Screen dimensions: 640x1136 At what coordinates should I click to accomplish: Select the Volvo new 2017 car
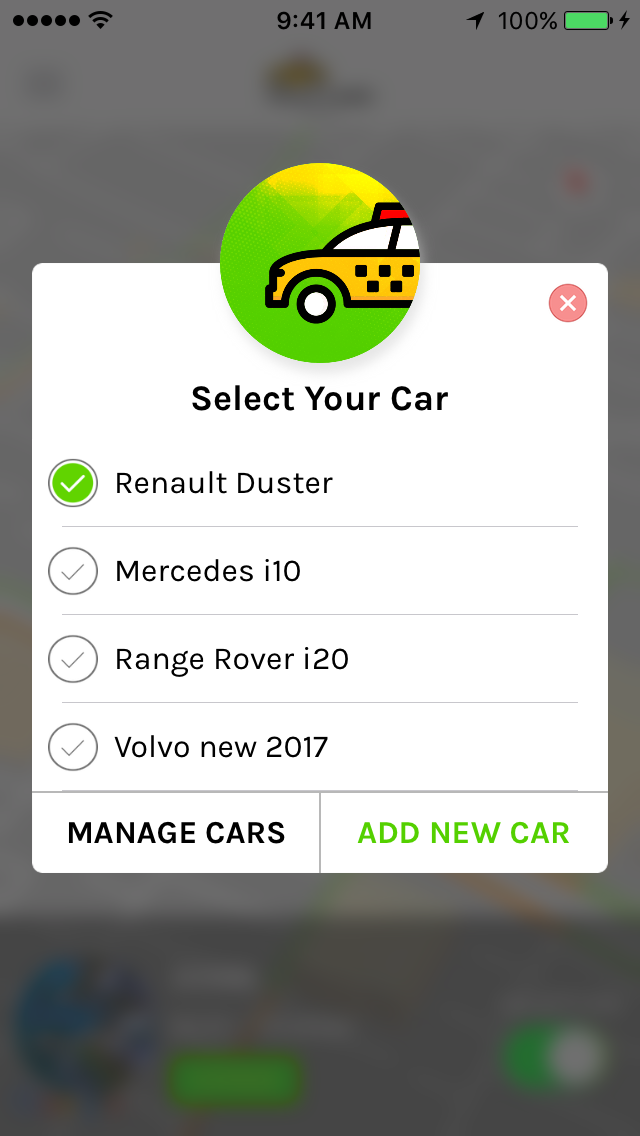pos(73,747)
